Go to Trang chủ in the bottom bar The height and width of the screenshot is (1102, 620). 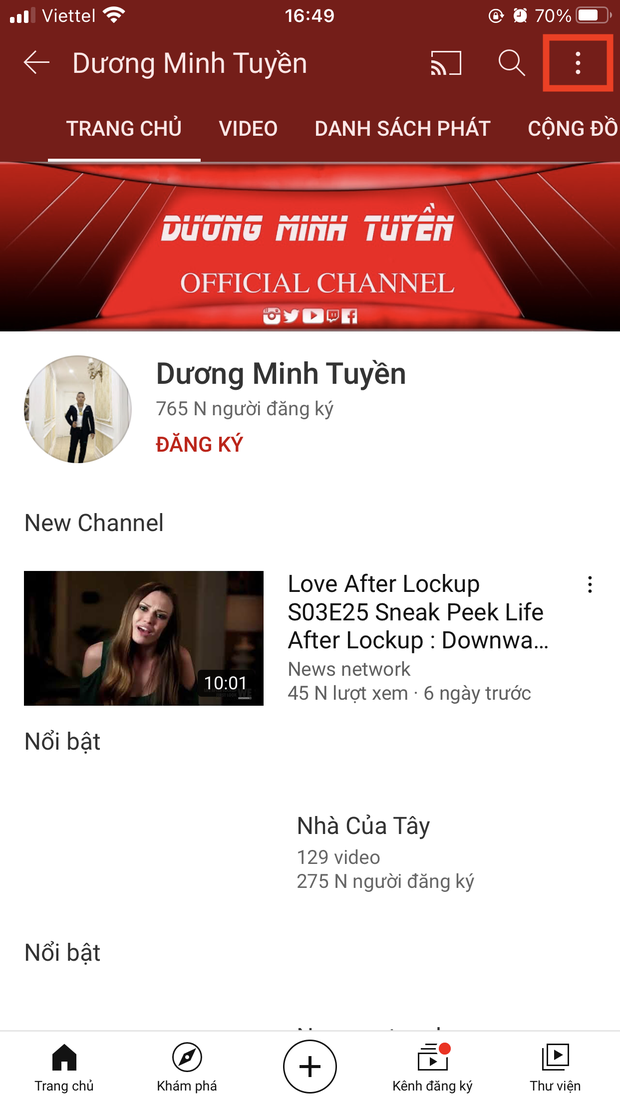(x=64, y=1067)
